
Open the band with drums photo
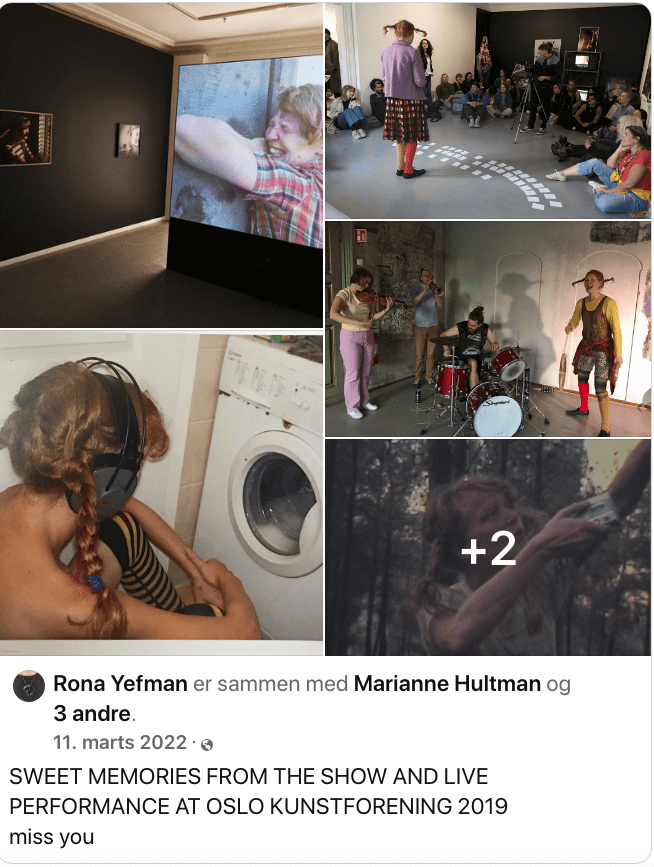(x=488, y=329)
